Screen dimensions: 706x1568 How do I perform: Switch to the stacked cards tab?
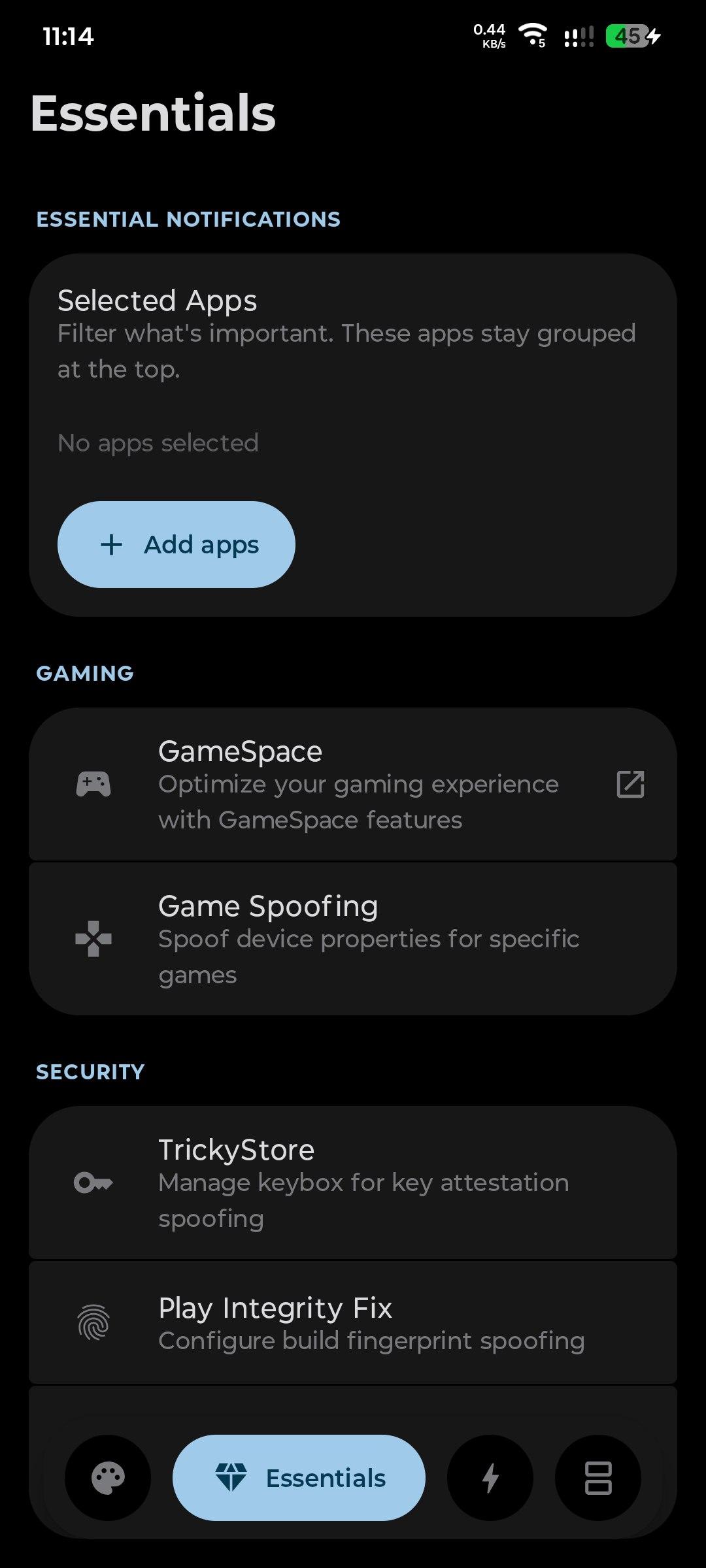(597, 1478)
